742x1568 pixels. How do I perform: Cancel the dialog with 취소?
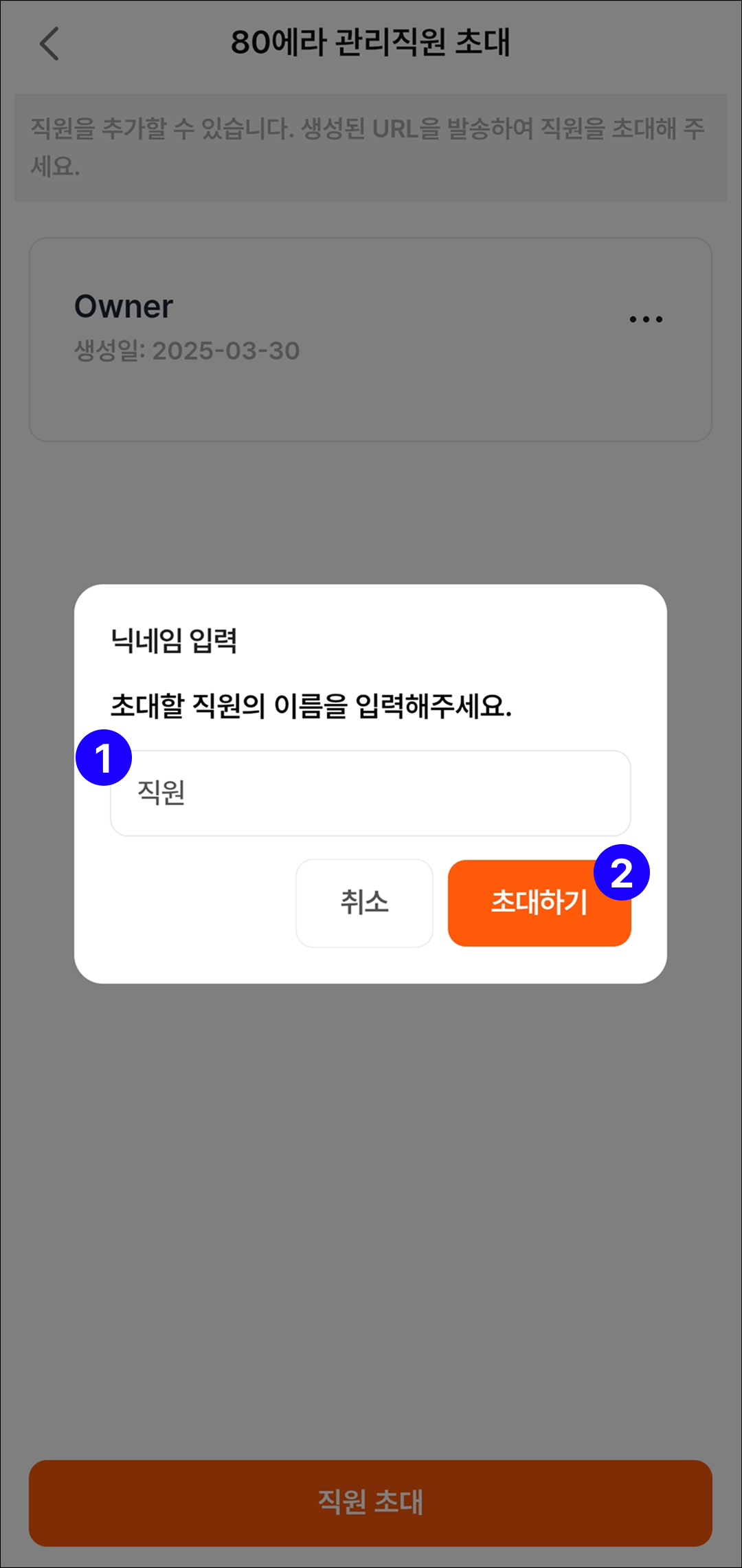point(364,903)
